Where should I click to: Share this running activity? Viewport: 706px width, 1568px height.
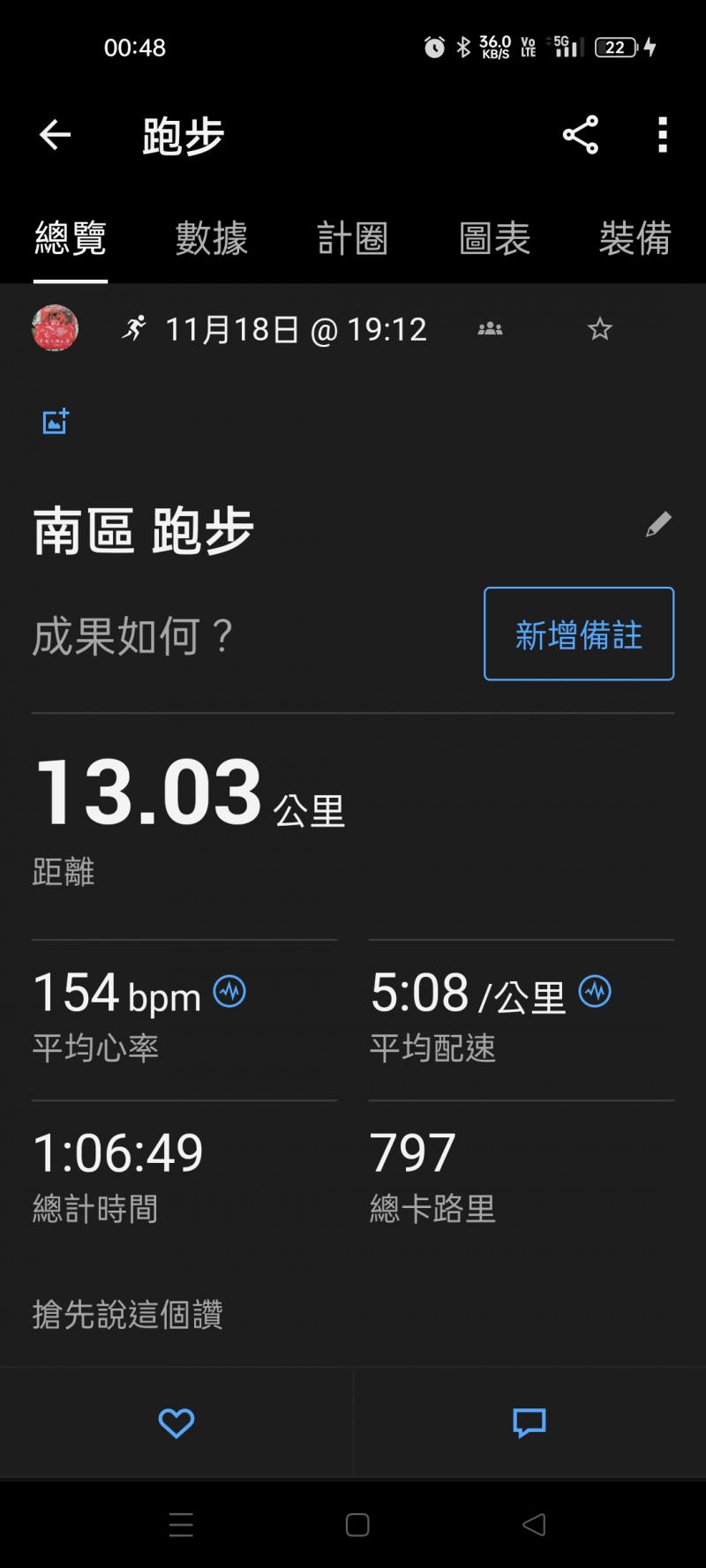click(x=580, y=135)
